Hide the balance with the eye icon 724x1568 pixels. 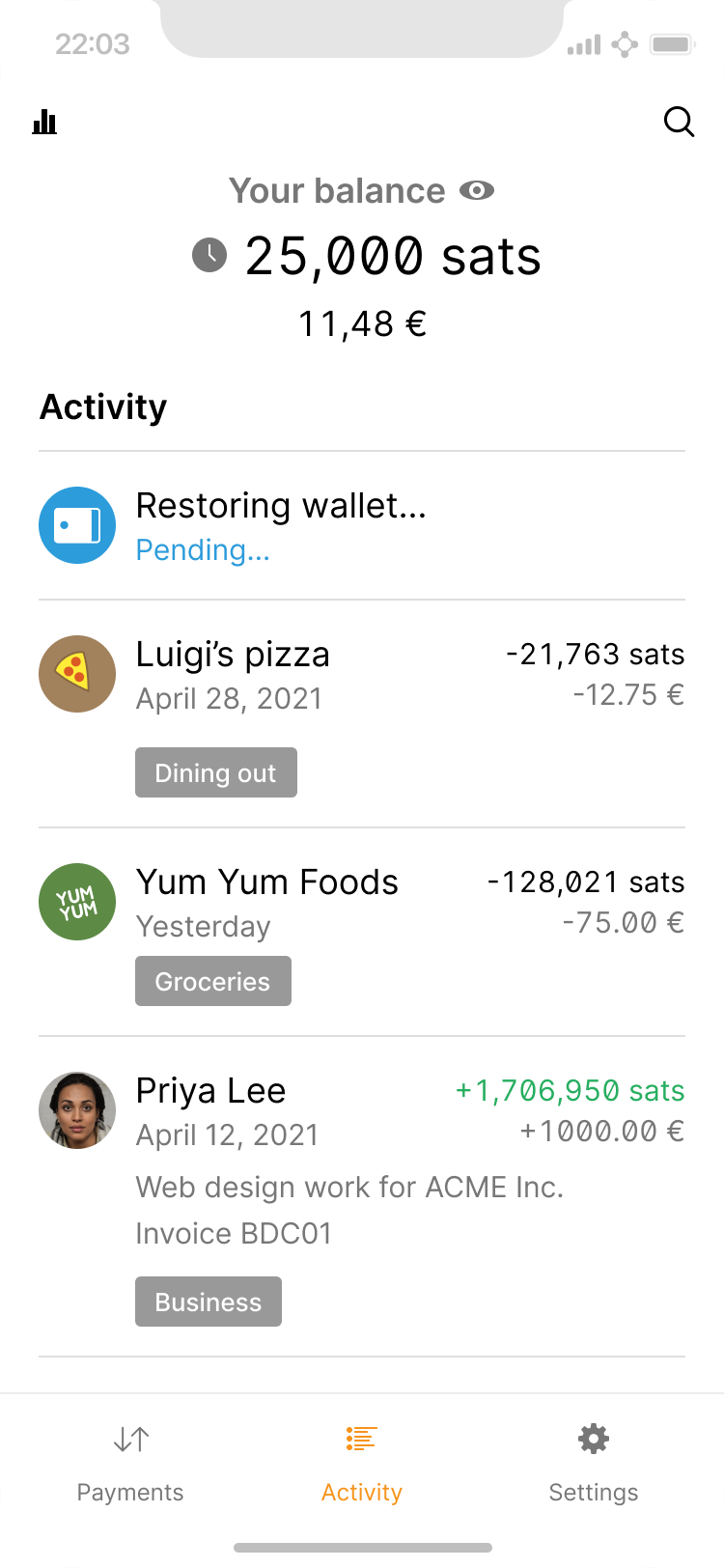pyautogui.click(x=476, y=191)
